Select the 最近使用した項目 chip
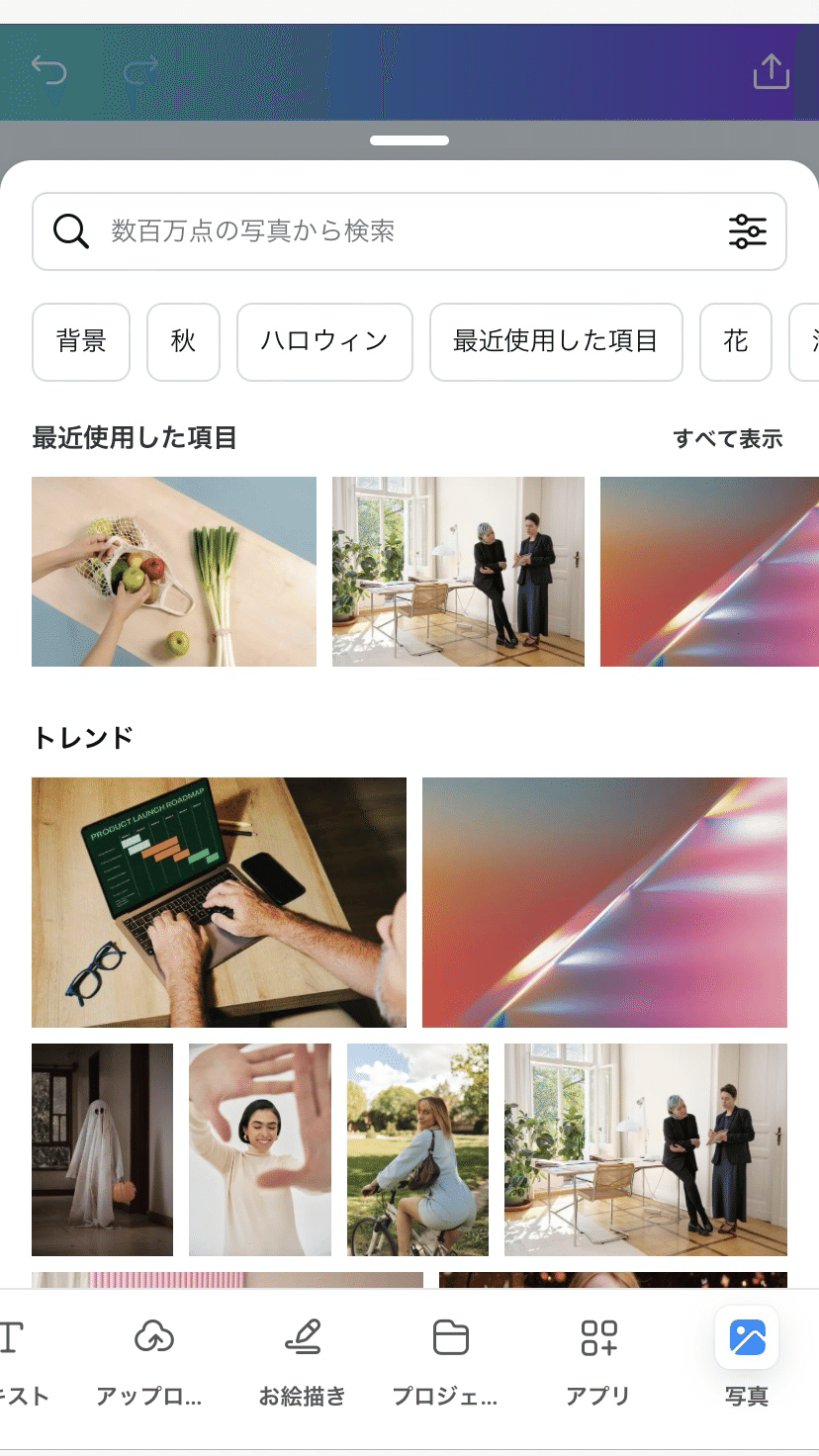819x1456 pixels. (x=556, y=342)
